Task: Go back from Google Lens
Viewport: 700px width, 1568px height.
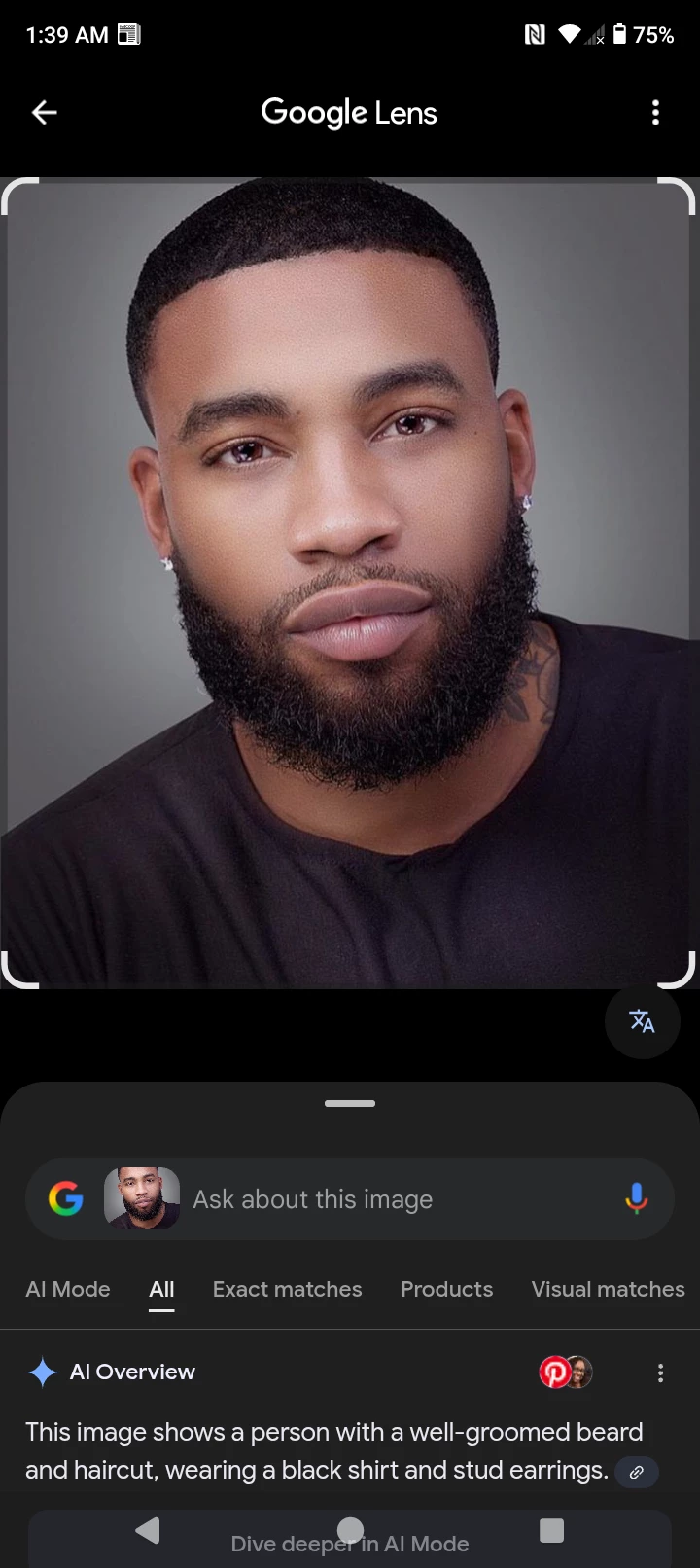Action: (45, 113)
